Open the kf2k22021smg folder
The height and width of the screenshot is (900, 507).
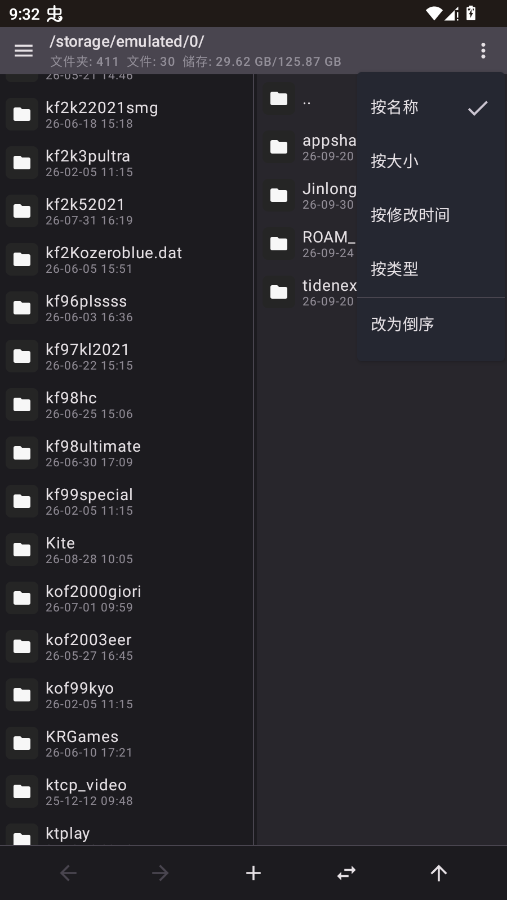point(126,114)
